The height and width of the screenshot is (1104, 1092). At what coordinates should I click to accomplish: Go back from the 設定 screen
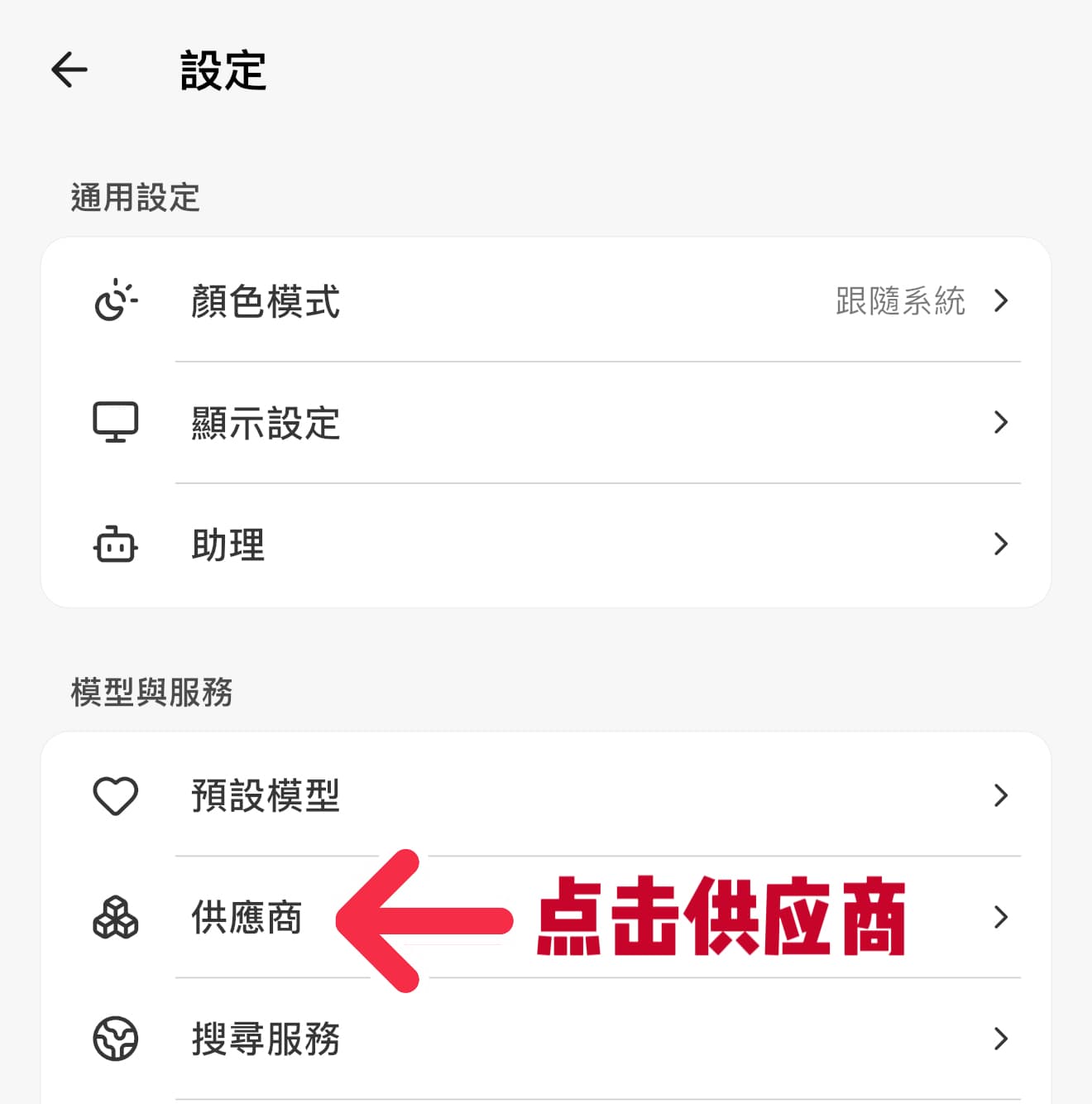pos(69,70)
